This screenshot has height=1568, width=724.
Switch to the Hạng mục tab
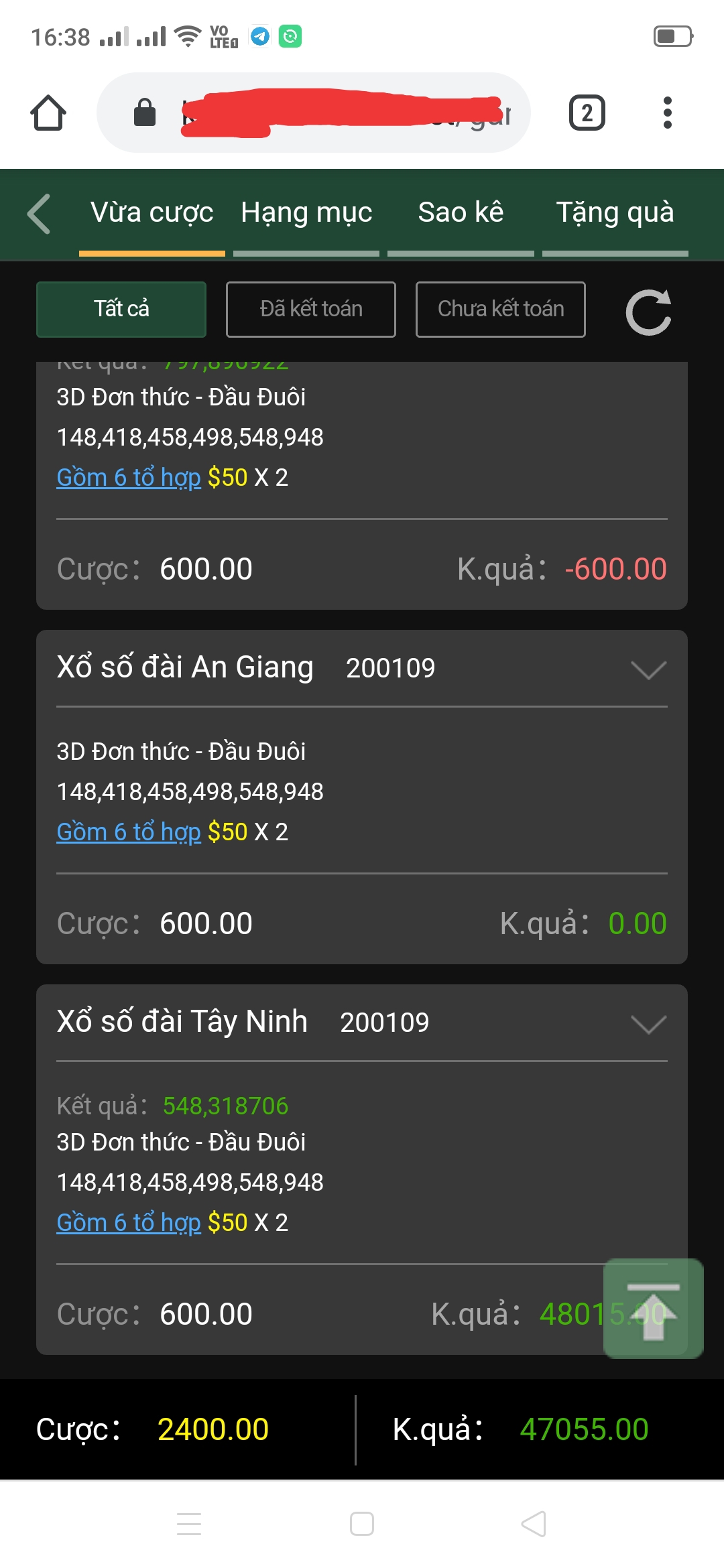[306, 213]
